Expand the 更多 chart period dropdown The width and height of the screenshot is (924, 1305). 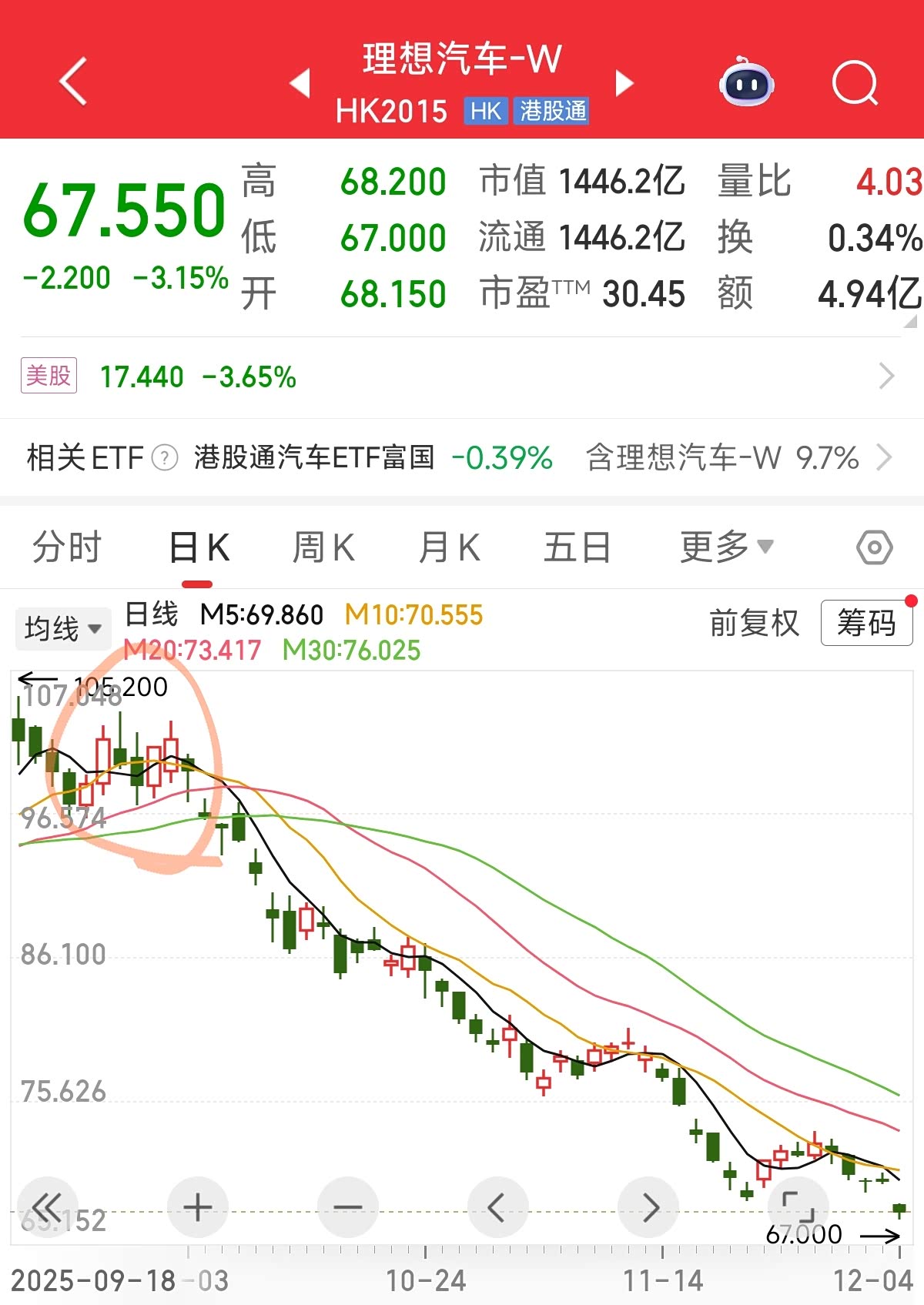725,547
